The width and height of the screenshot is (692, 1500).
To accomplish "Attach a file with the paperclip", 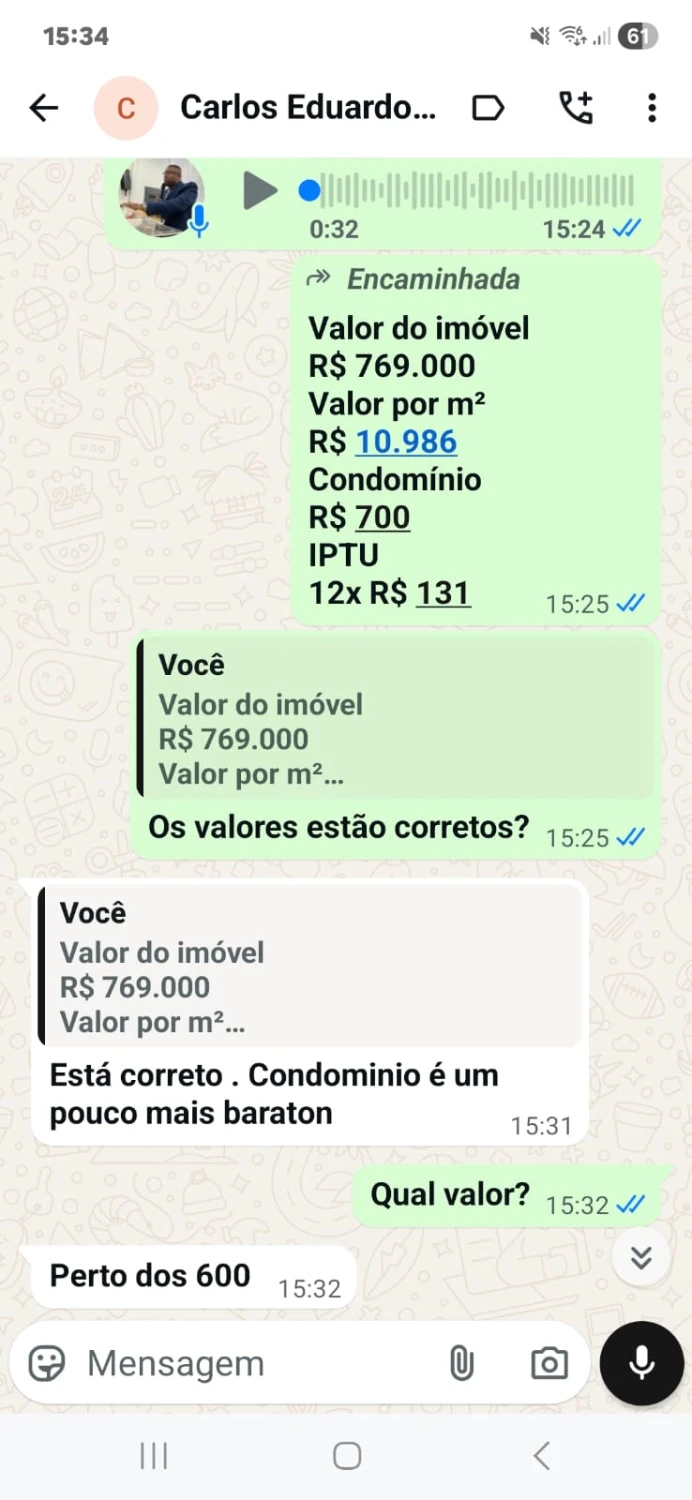I will pyautogui.click(x=461, y=1363).
